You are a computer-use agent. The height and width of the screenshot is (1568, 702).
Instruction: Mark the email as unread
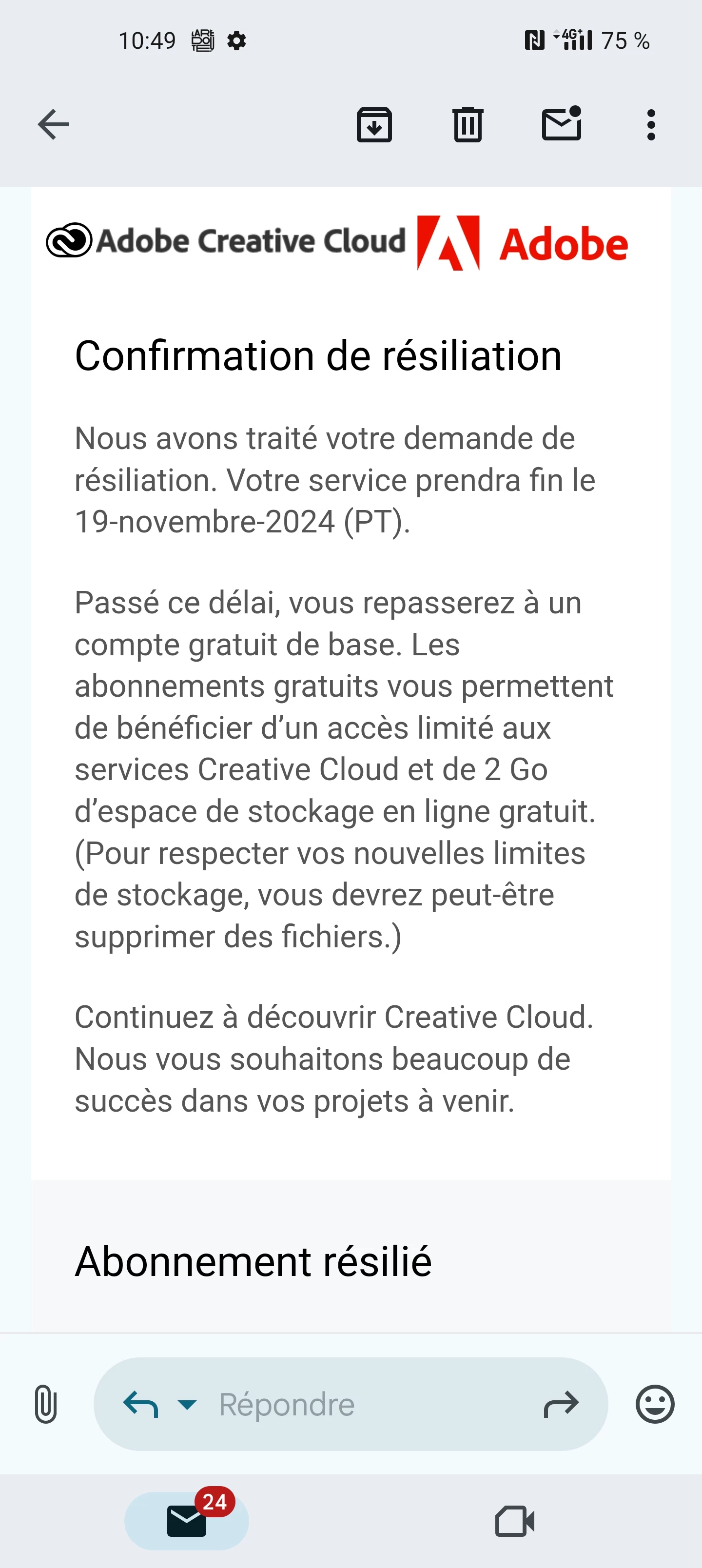click(562, 124)
